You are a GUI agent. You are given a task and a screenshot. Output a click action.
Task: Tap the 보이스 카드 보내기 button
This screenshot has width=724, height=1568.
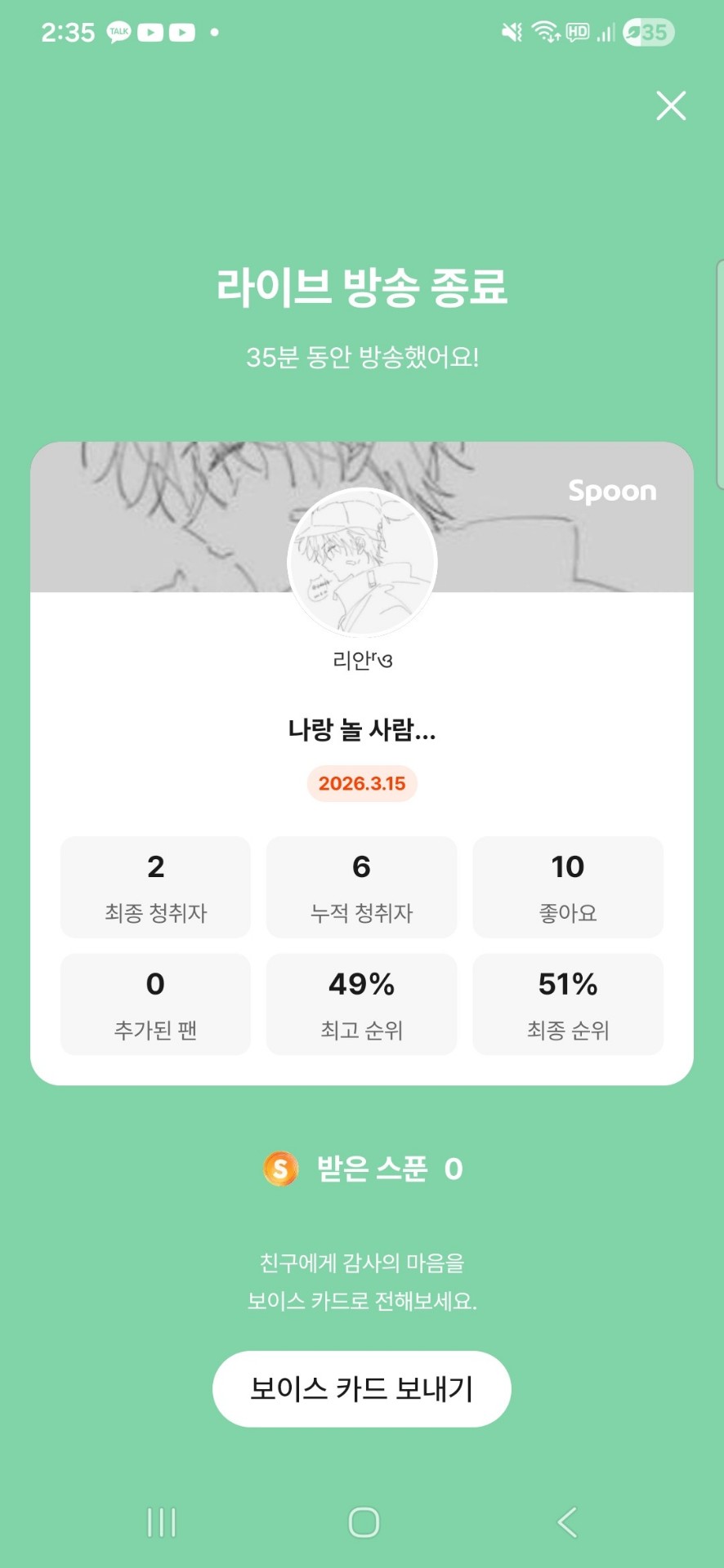coord(361,1388)
